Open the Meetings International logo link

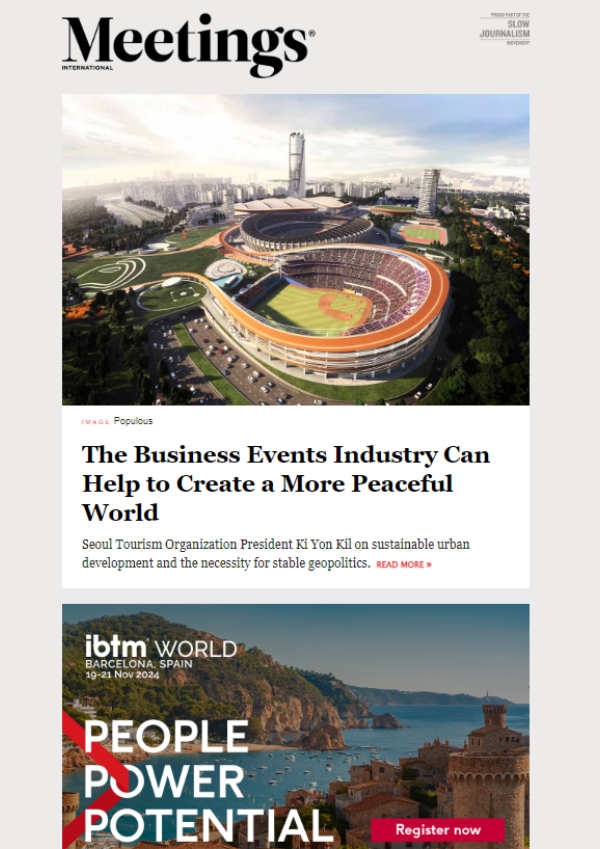click(188, 44)
